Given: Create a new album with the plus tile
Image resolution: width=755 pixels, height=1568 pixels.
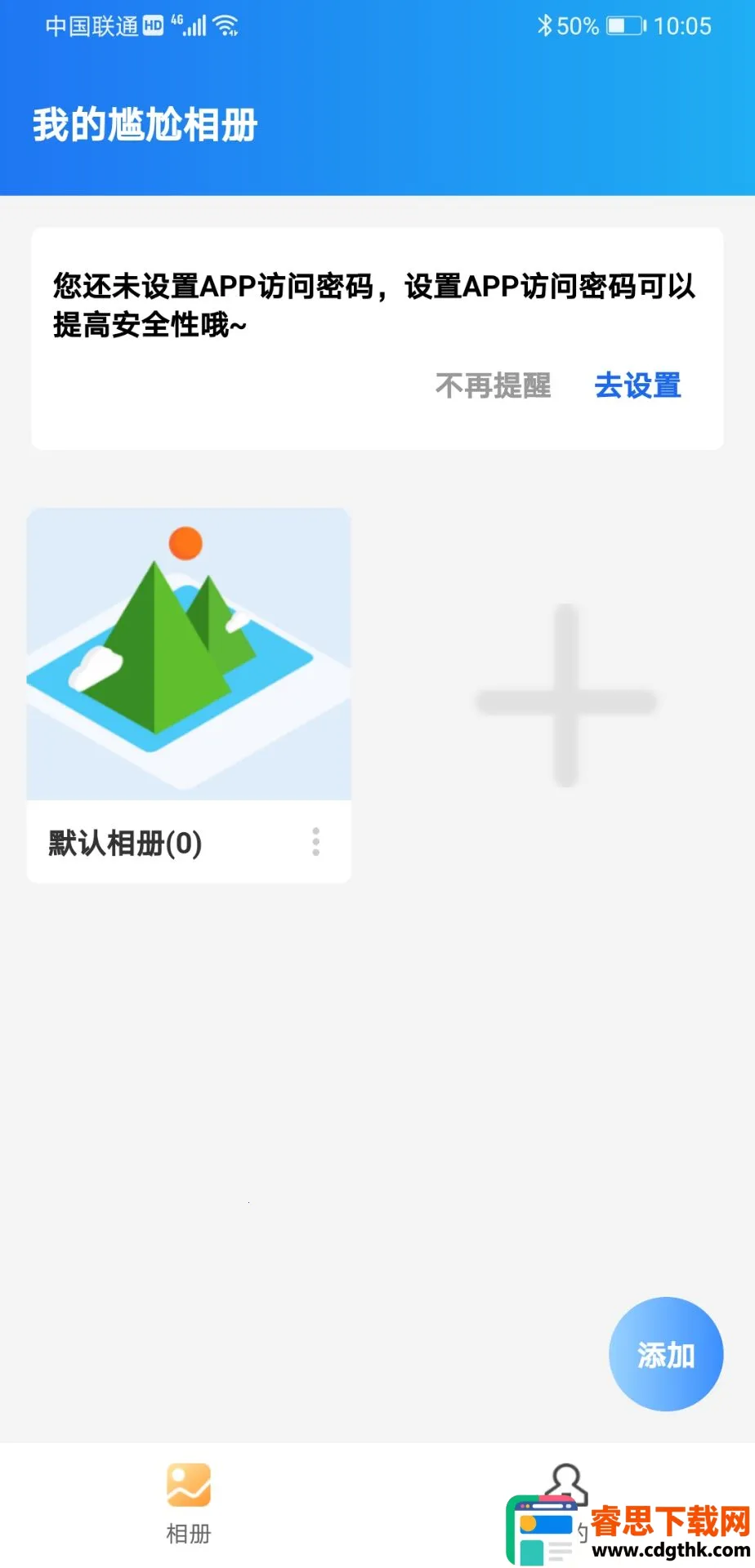Looking at the screenshot, I should [566, 697].
